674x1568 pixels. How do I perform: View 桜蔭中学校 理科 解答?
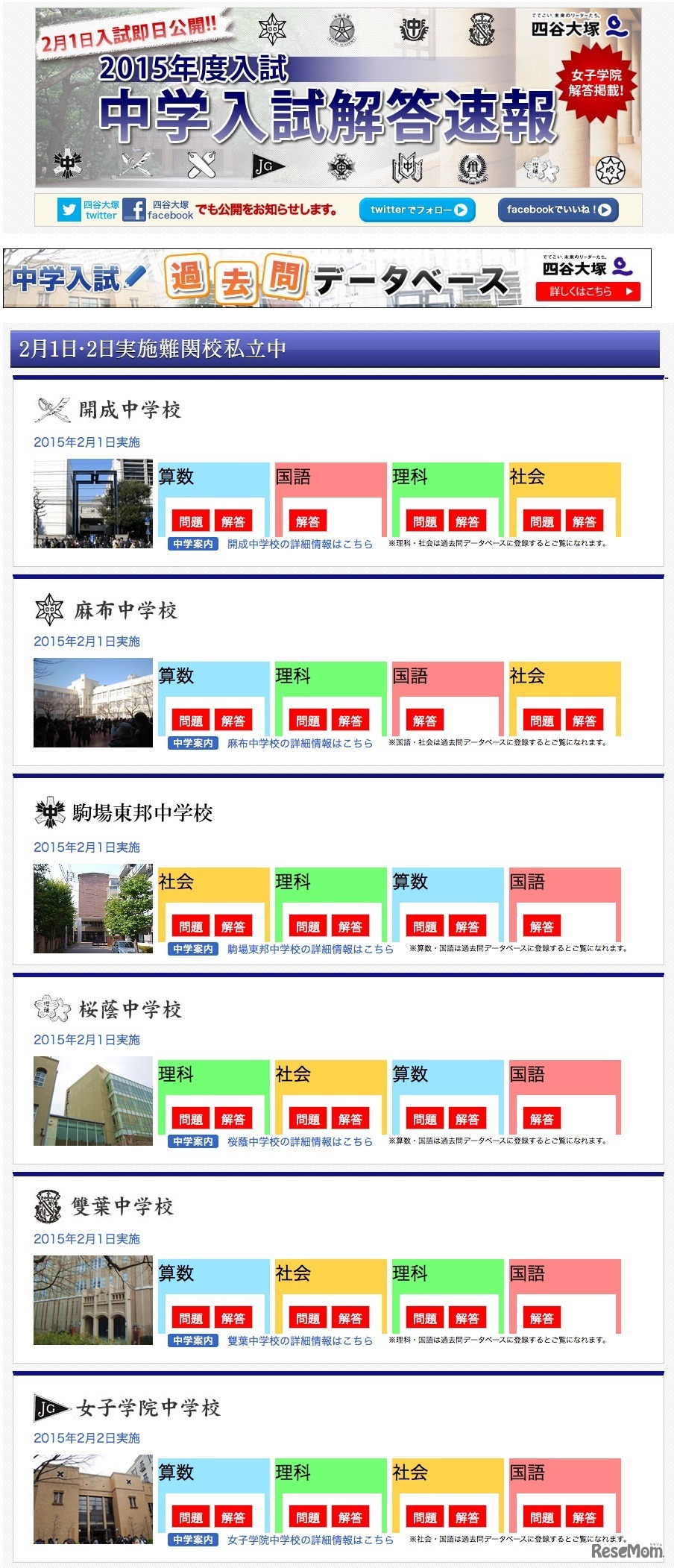point(233,1119)
